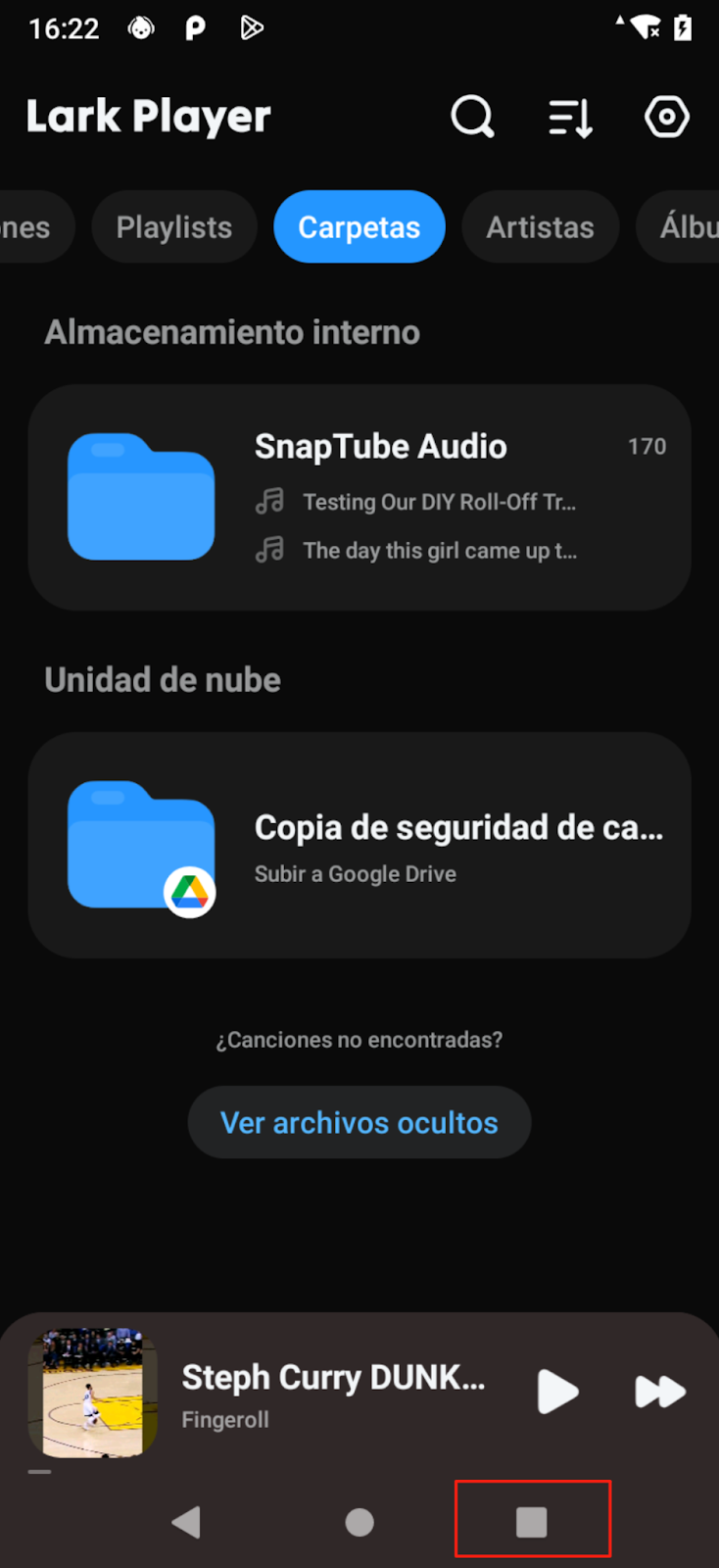
Task: Skip to the next track
Action: 659,1392
